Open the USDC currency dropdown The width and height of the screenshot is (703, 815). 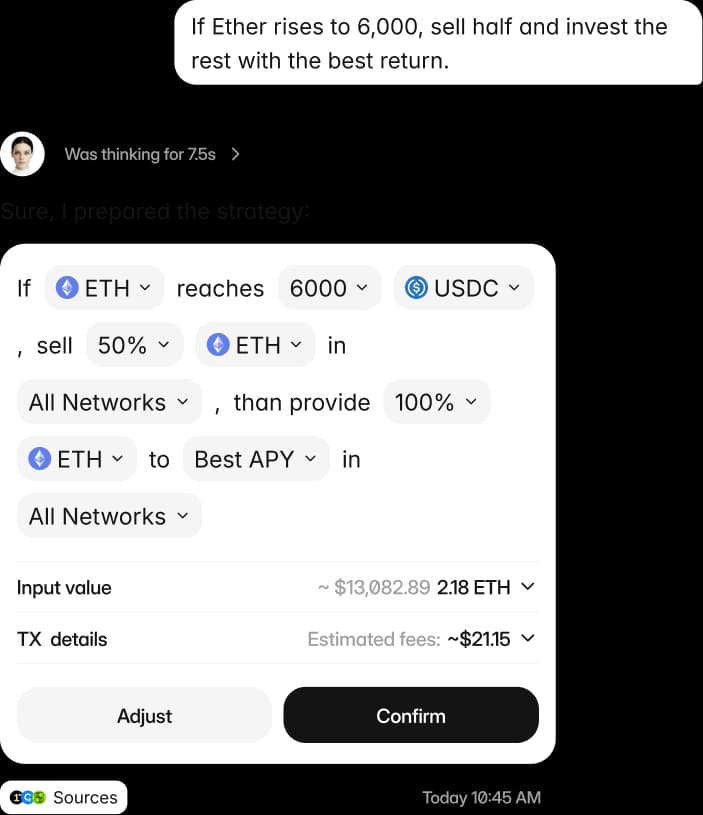[x=463, y=288]
